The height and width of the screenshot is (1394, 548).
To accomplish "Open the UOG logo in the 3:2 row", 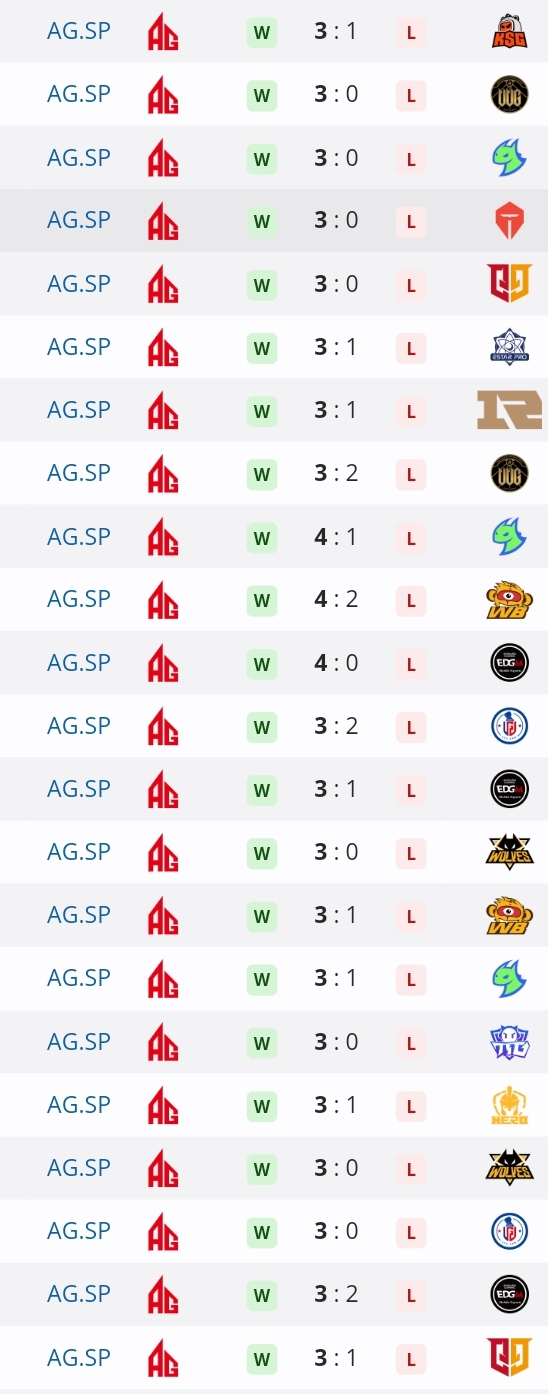I will [x=510, y=474].
